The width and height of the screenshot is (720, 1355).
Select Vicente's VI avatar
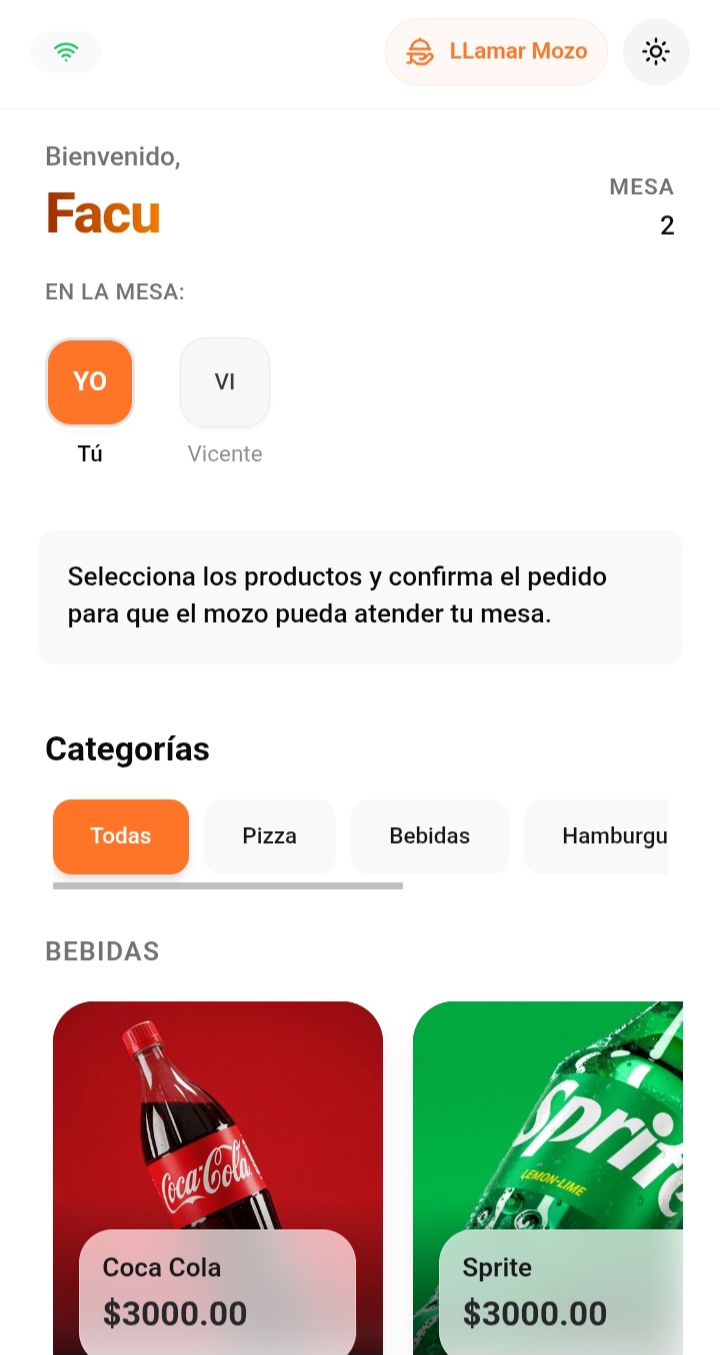pos(225,382)
